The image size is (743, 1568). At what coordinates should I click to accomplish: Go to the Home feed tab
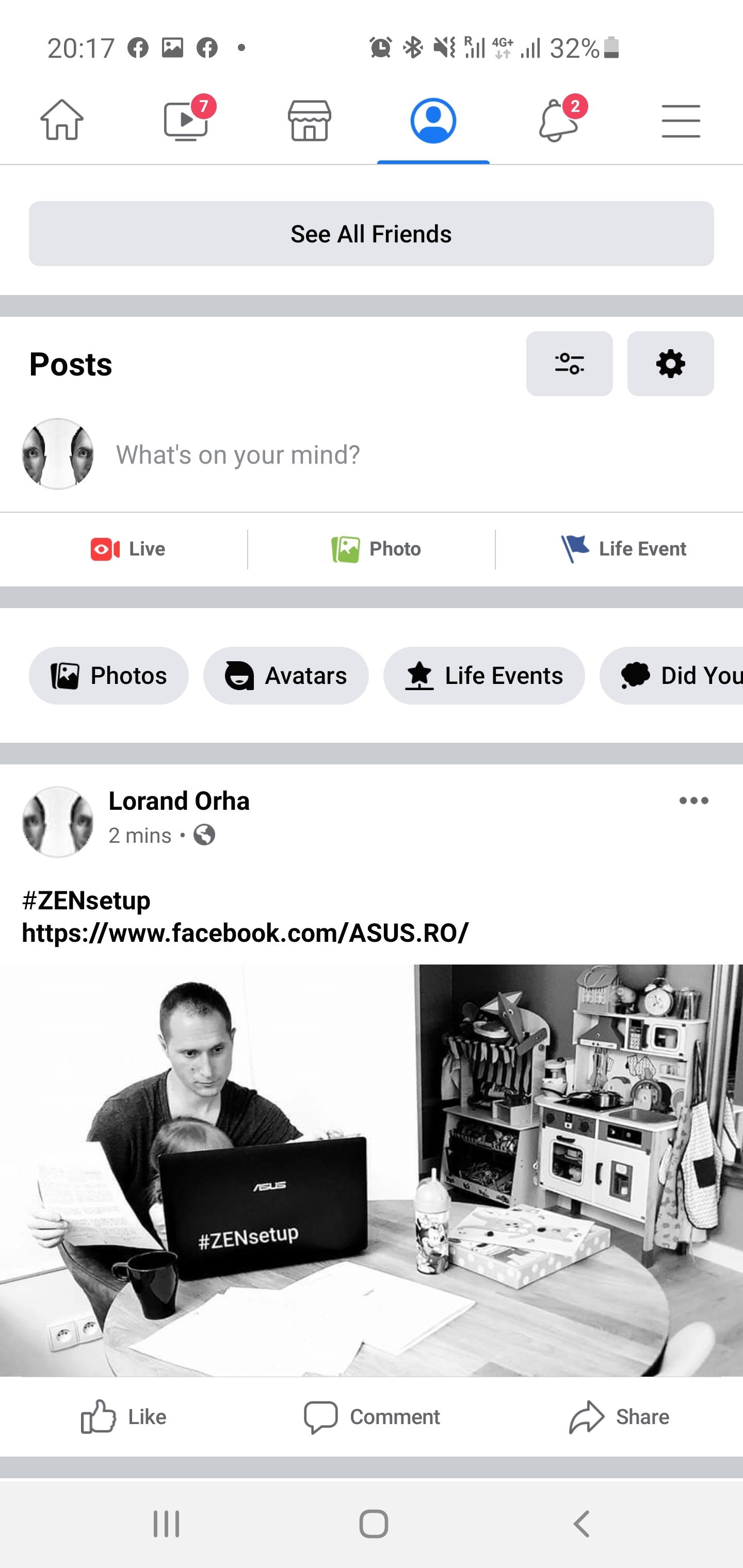(62, 121)
